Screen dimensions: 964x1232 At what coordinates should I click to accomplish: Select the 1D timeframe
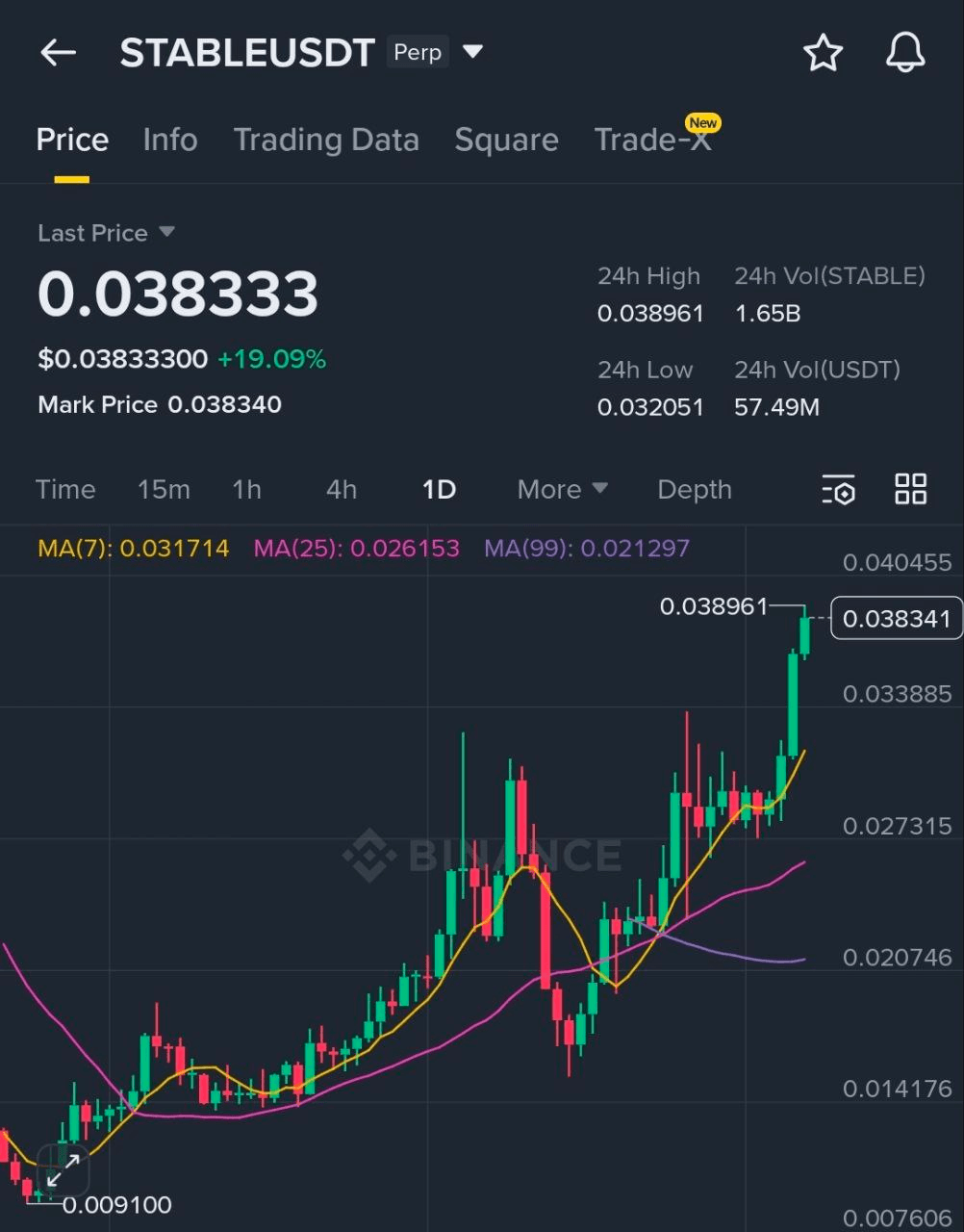pos(439,490)
